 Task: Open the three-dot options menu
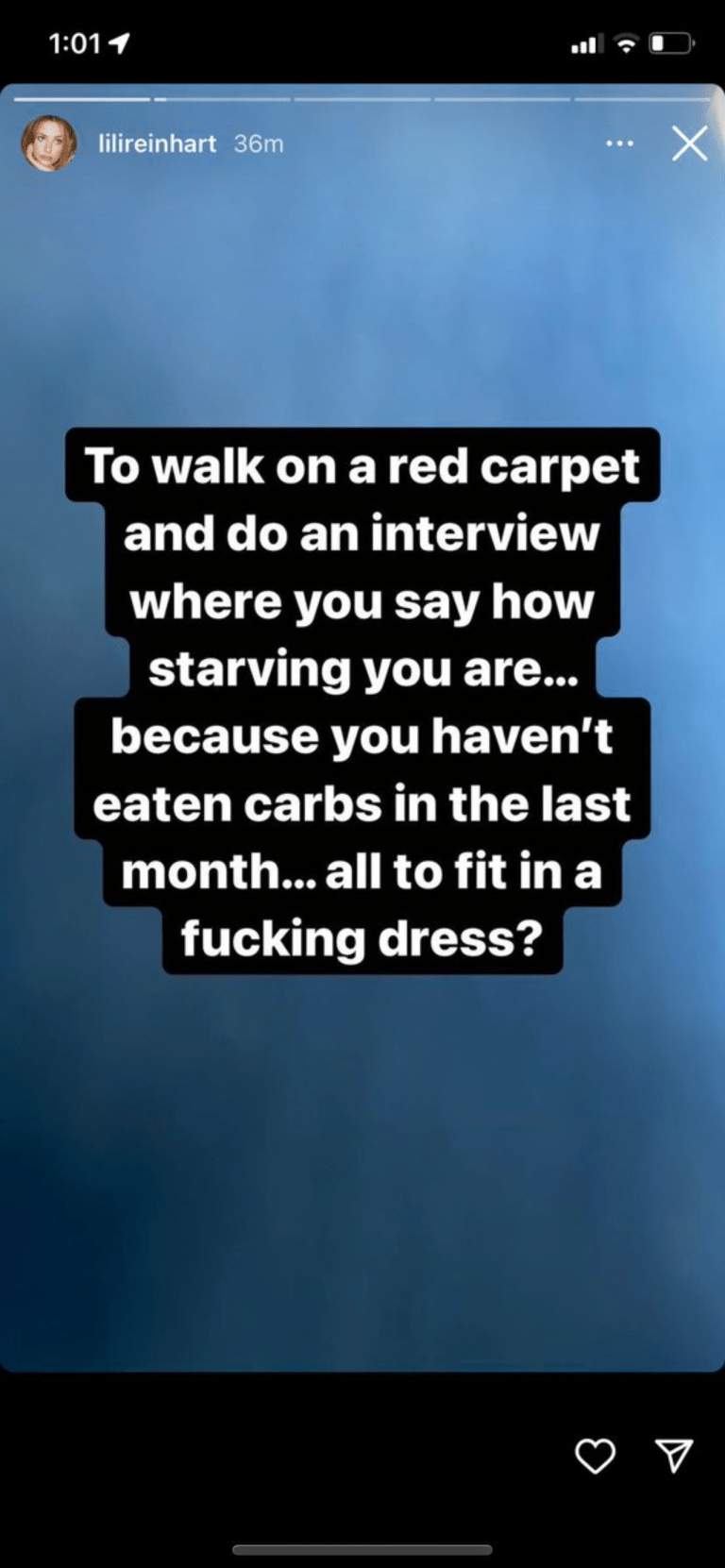point(619,143)
